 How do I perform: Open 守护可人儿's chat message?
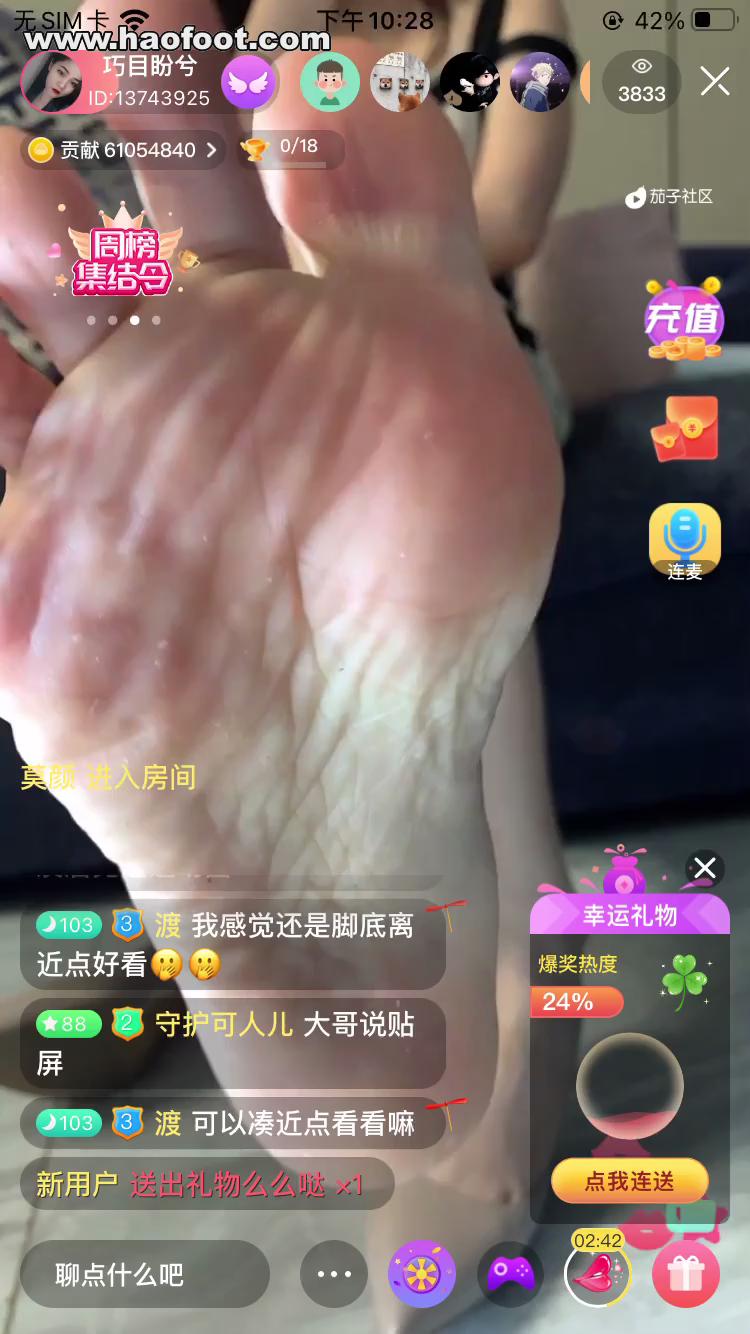[232, 1043]
